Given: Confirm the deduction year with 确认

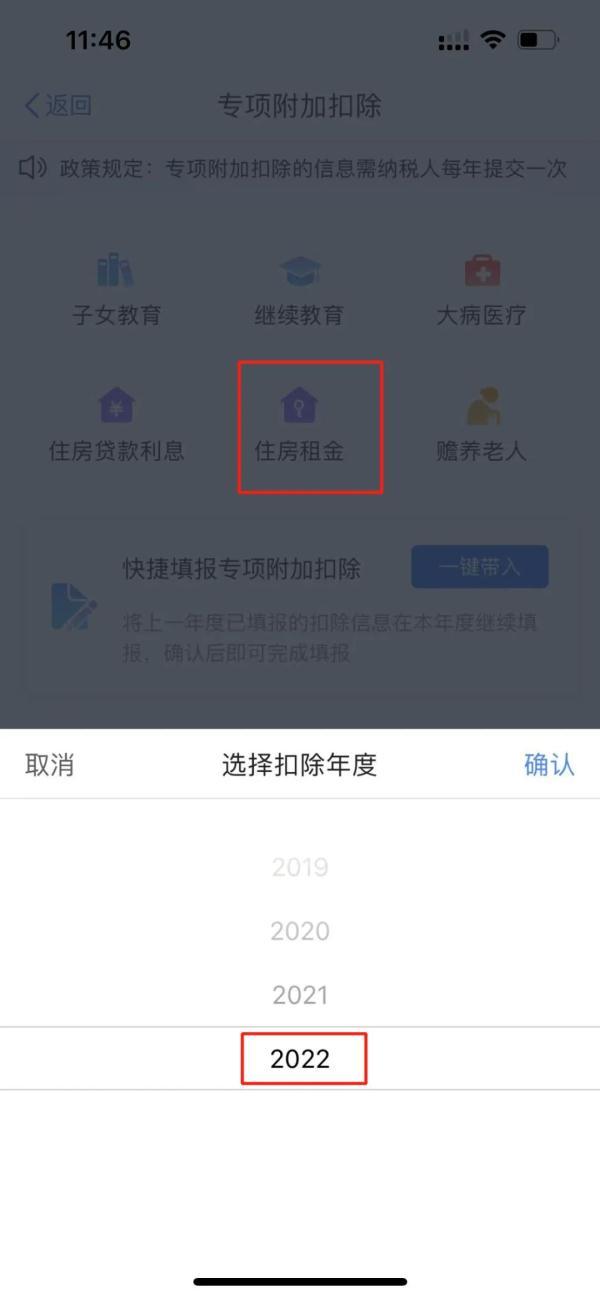Looking at the screenshot, I should click(549, 765).
